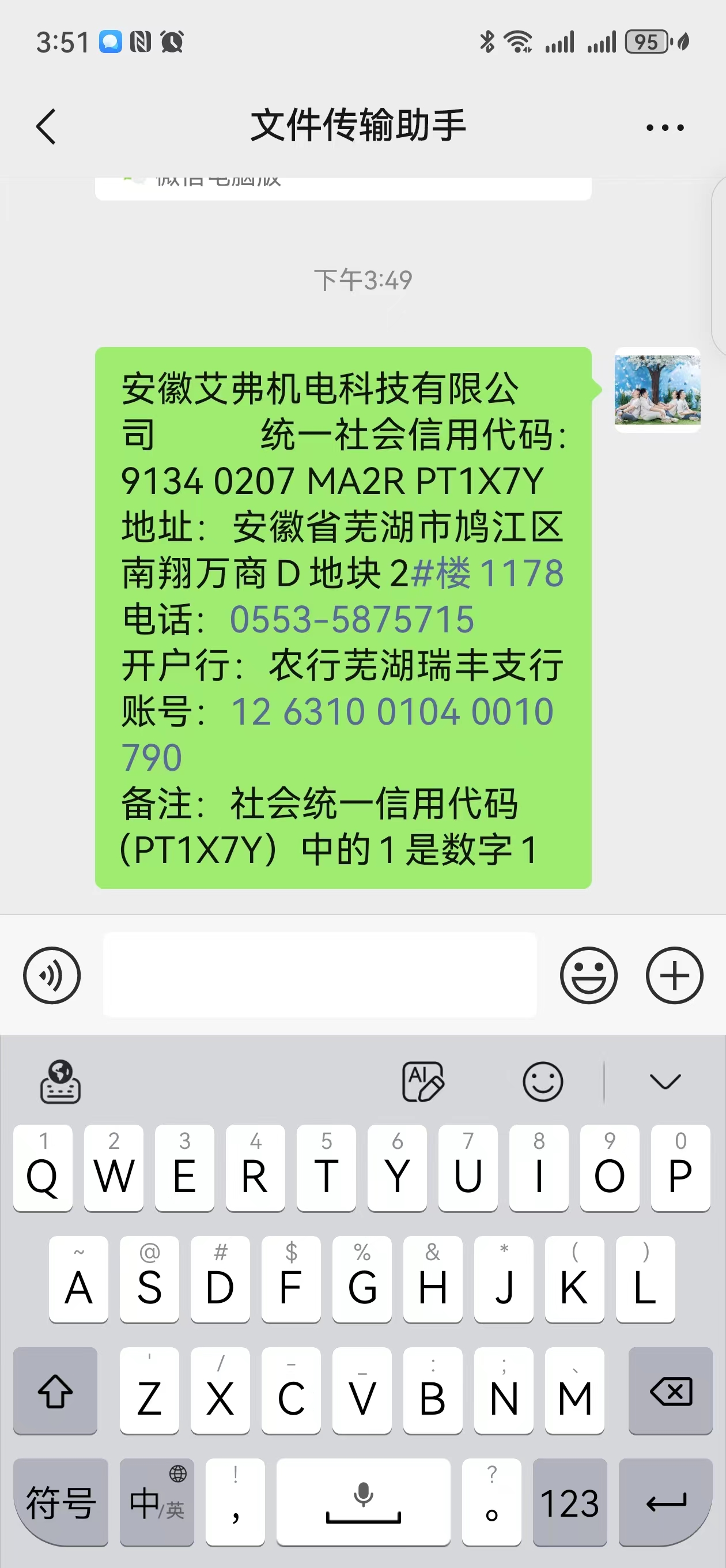
Task: Focus the message text field
Action: pos(319,975)
